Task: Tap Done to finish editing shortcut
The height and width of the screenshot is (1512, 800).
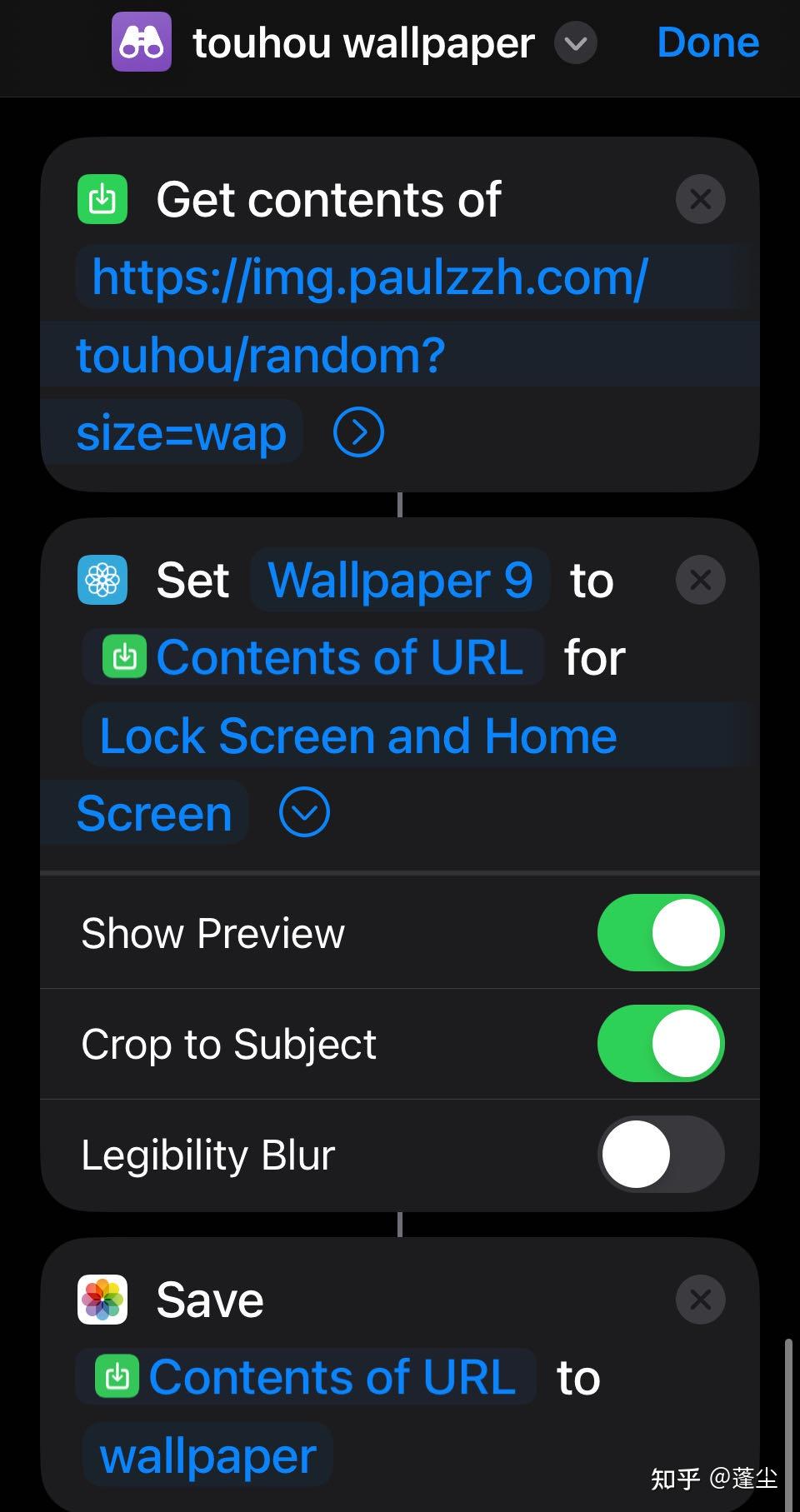Action: point(707,42)
